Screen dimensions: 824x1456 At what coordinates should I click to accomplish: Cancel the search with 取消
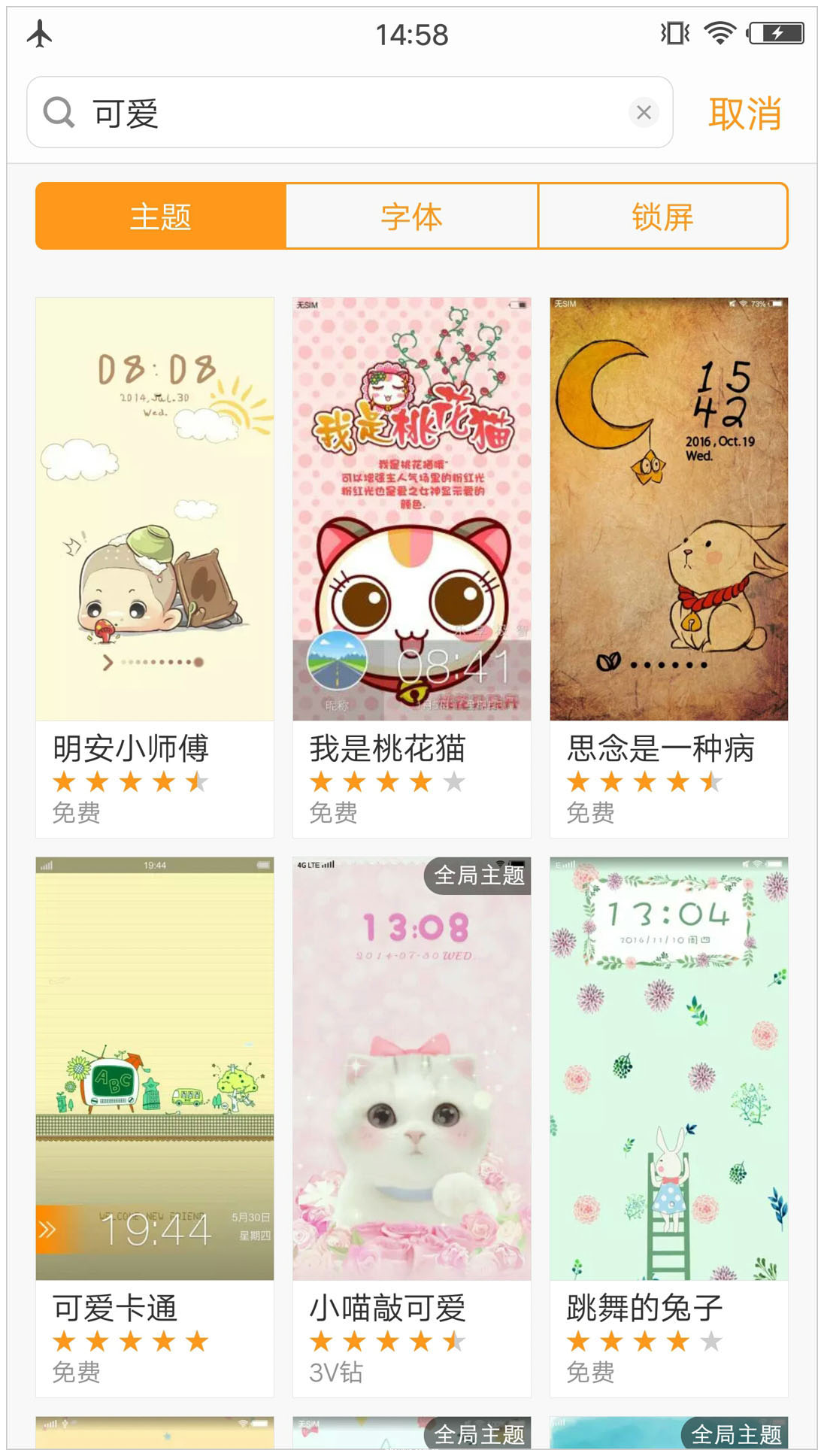[744, 114]
